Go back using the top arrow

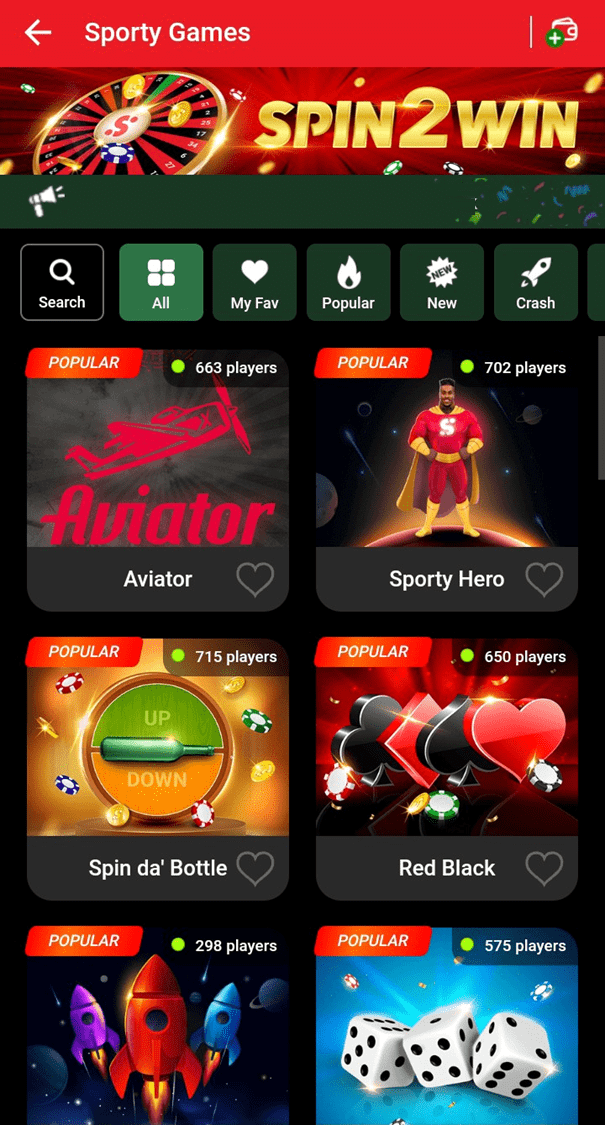click(38, 33)
